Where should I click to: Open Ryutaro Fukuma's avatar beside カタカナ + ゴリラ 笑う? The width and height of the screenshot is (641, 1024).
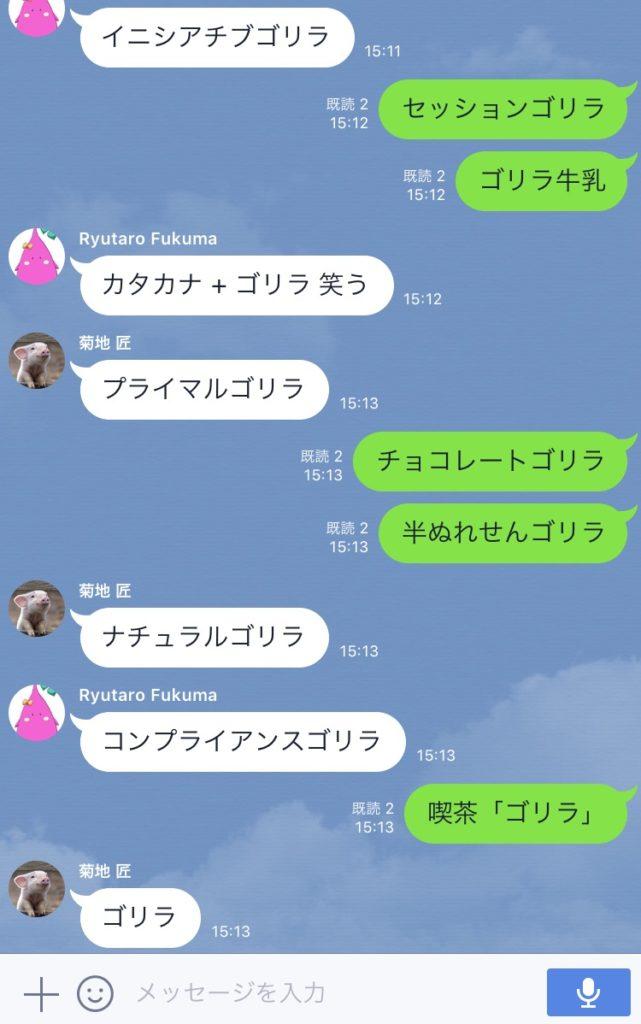click(x=37, y=256)
